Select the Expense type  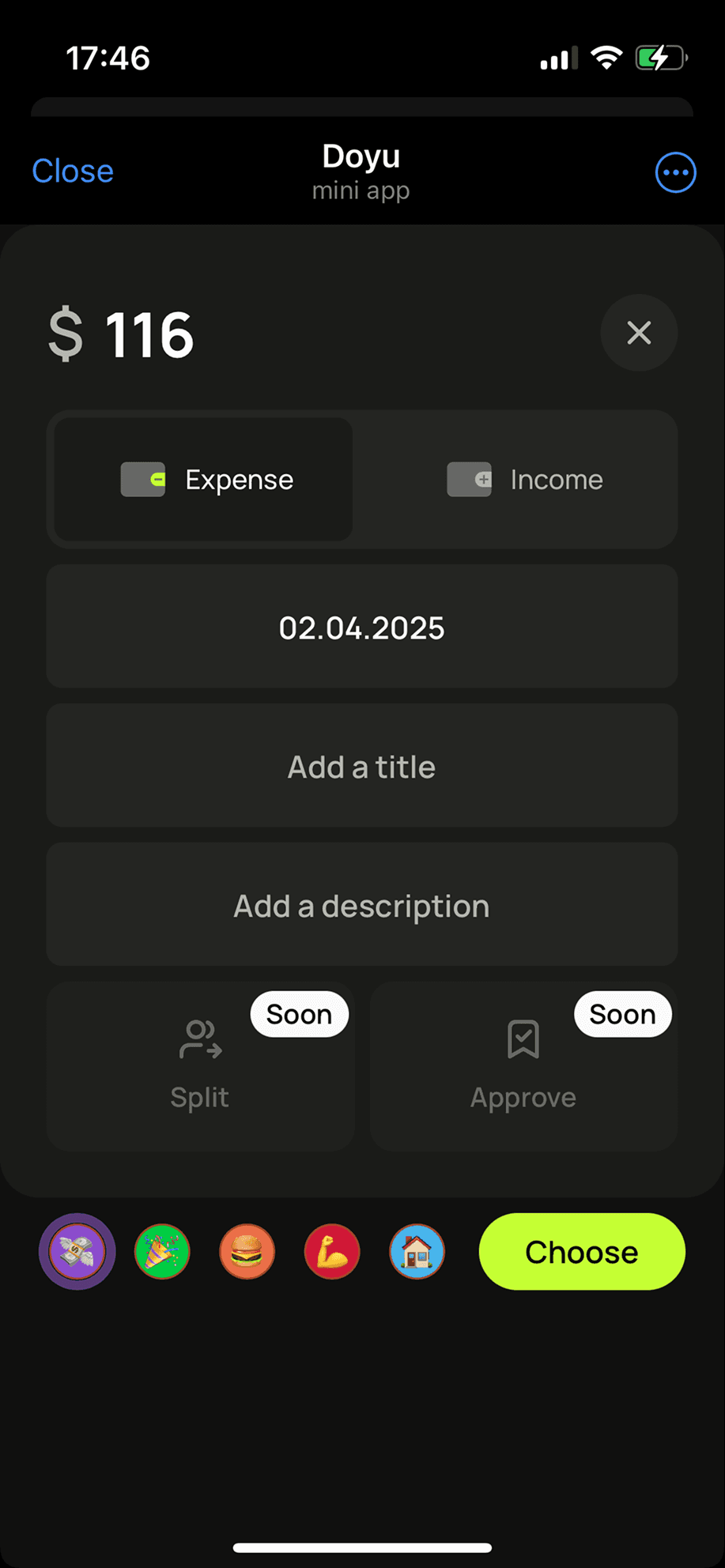point(204,480)
